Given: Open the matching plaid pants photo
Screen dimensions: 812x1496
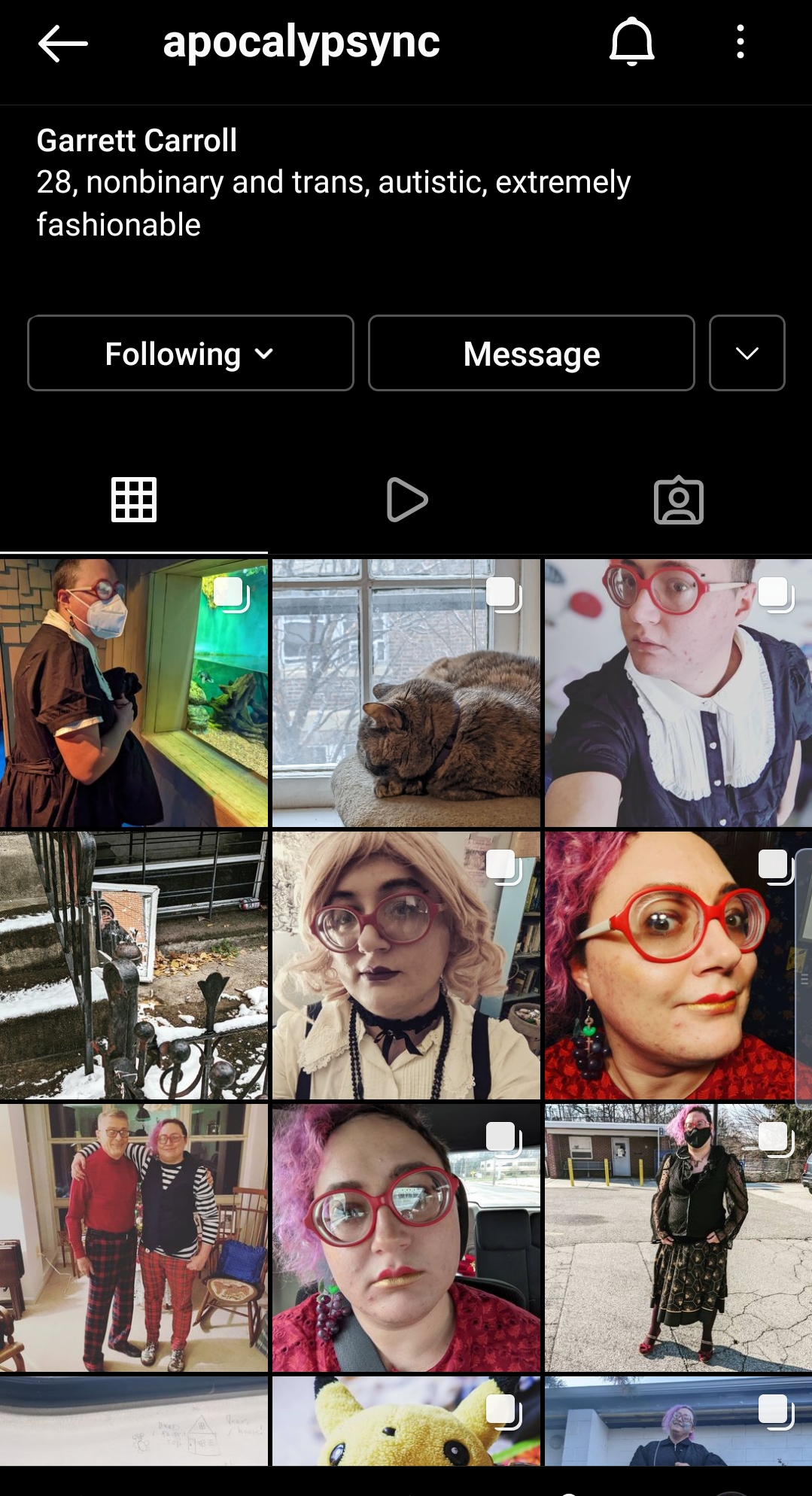Looking at the screenshot, I should (134, 1238).
